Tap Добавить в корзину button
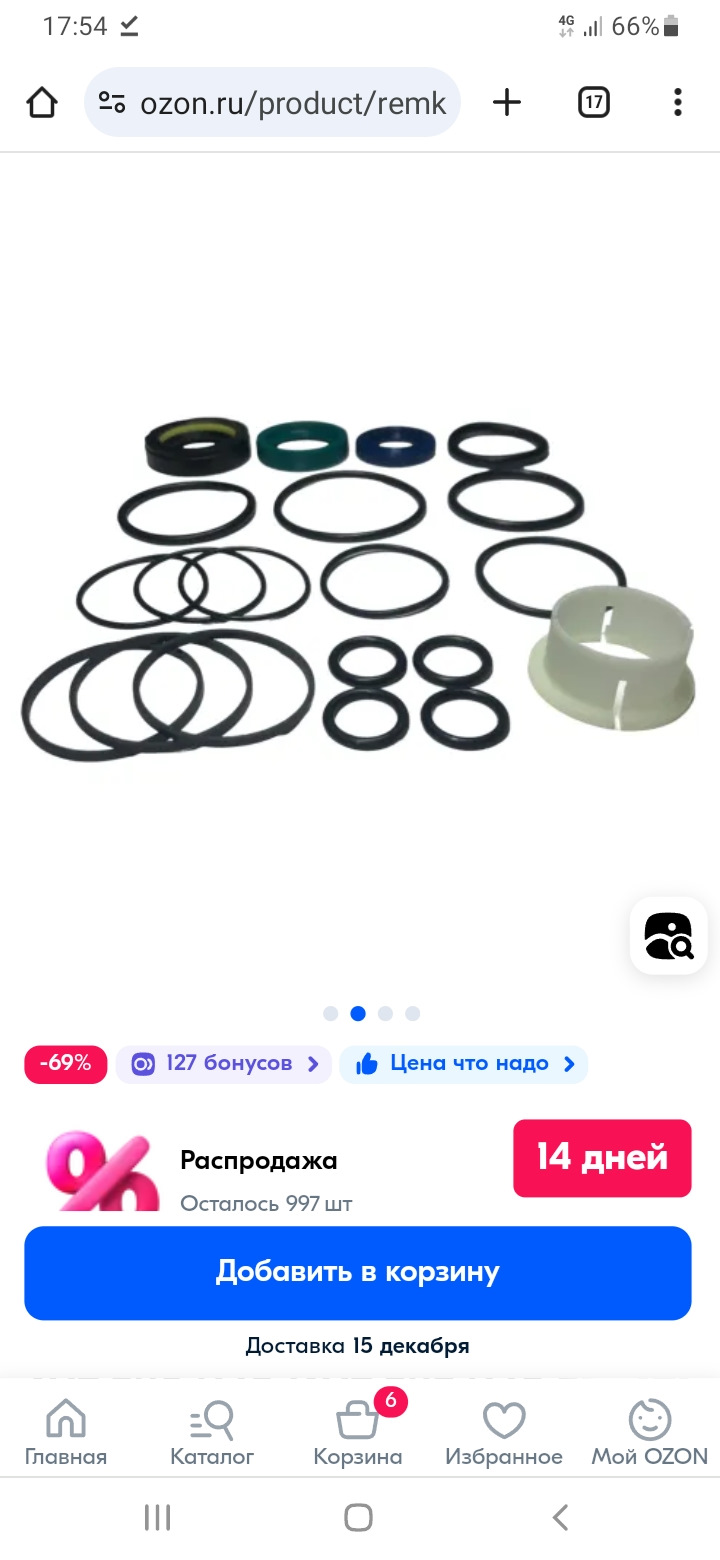This screenshot has width=720, height=1560. tap(358, 1272)
